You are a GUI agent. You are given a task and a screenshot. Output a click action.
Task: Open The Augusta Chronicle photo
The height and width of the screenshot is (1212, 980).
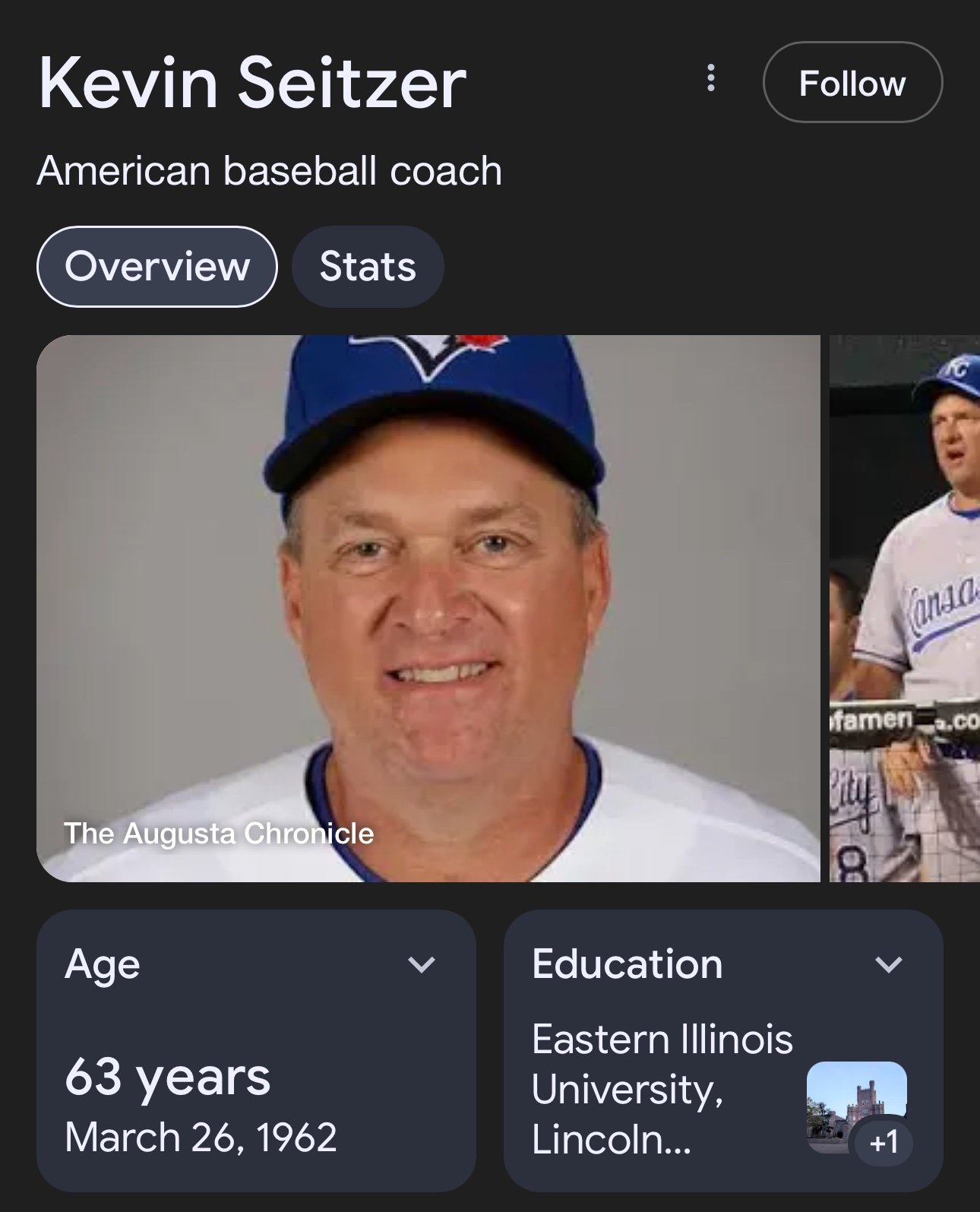pos(428,608)
